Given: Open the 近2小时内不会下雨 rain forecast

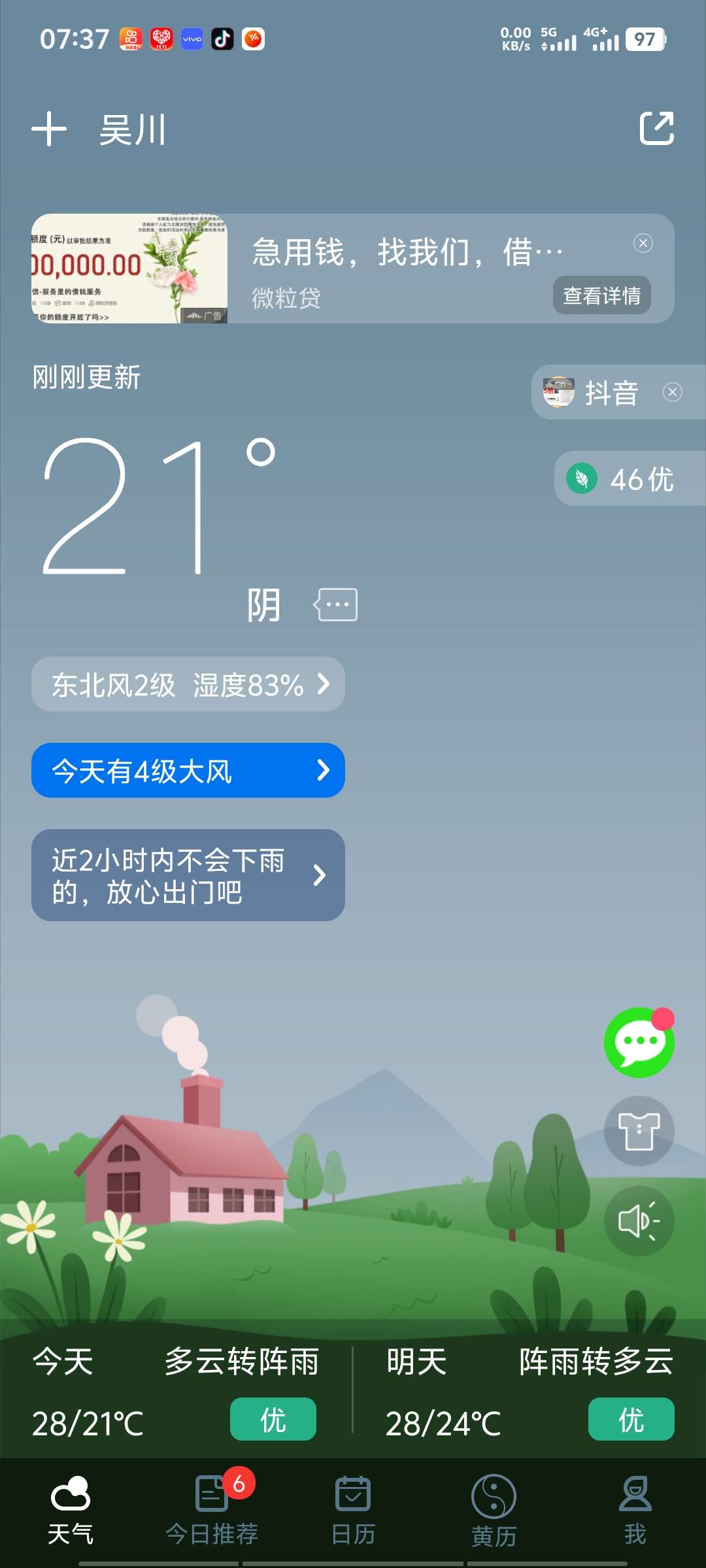Looking at the screenshot, I should (x=188, y=875).
